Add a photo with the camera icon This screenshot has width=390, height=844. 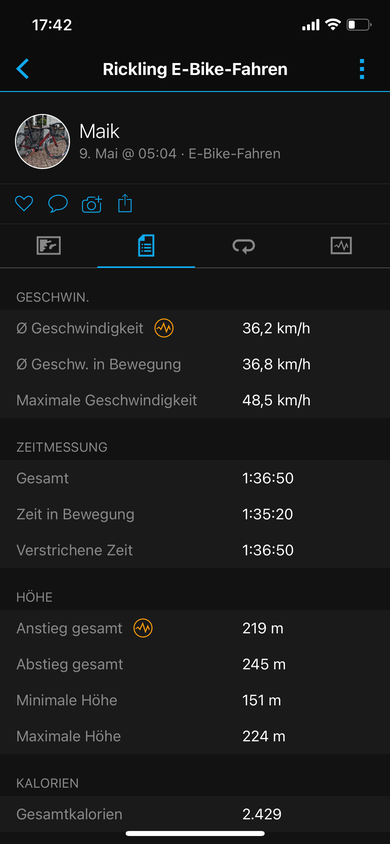[x=91, y=204]
